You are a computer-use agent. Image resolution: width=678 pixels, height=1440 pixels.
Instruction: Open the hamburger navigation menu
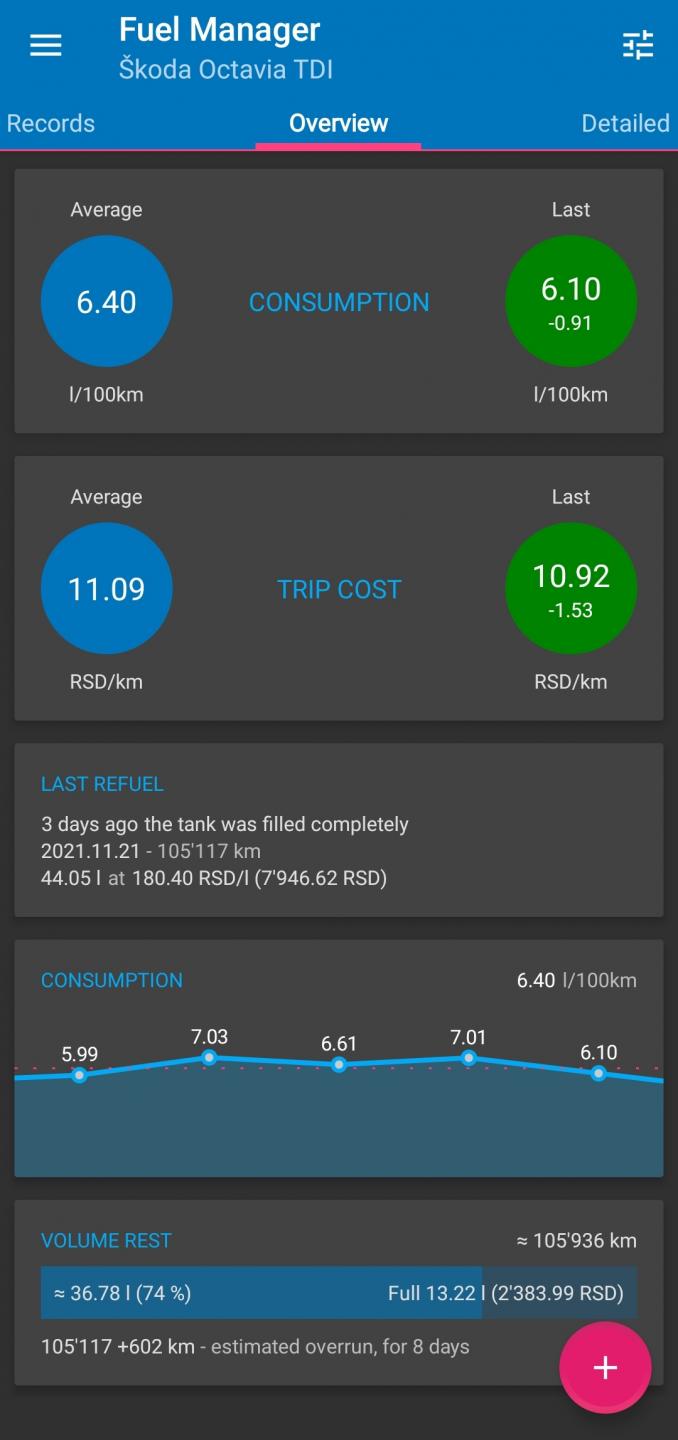click(45, 45)
